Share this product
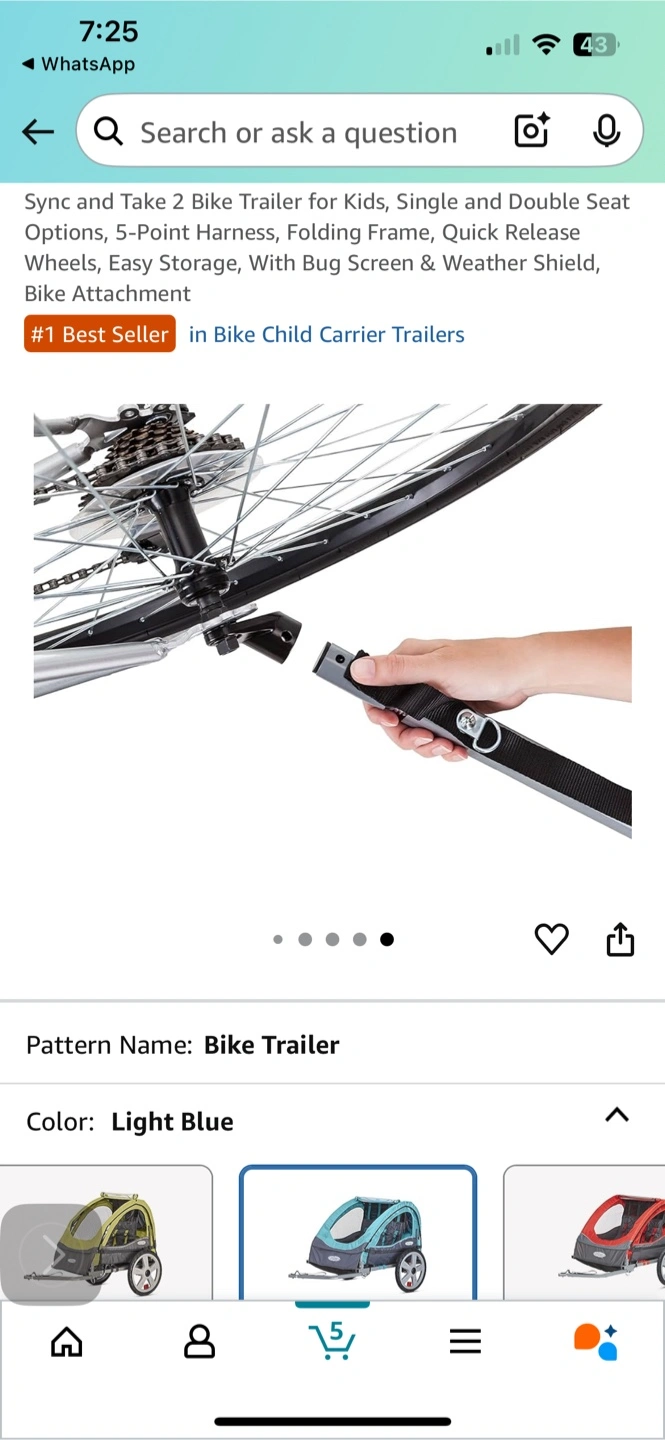The image size is (665, 1440). pyautogui.click(x=620, y=939)
